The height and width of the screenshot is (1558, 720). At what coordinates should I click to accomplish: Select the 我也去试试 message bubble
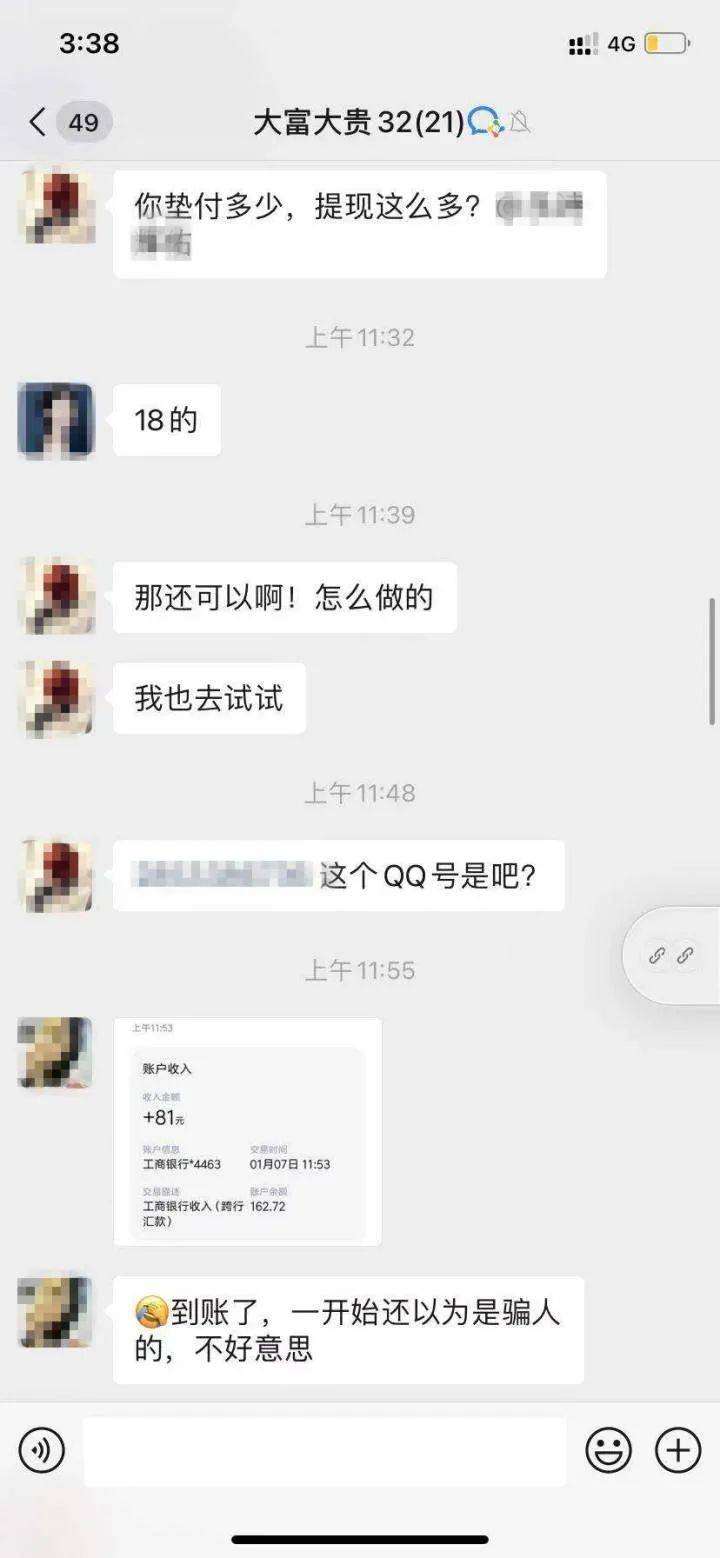pyautogui.click(x=208, y=699)
